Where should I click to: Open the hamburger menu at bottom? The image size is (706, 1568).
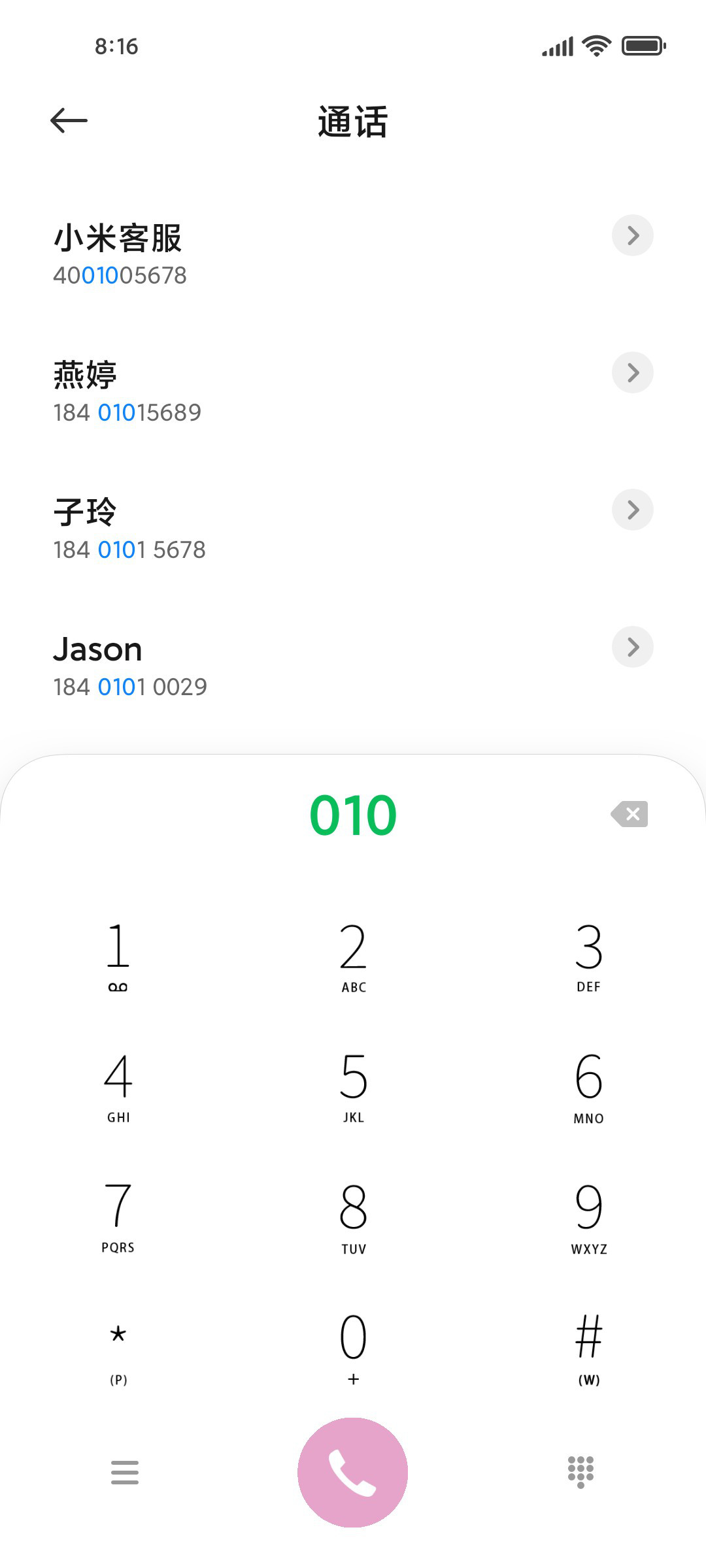(125, 1473)
